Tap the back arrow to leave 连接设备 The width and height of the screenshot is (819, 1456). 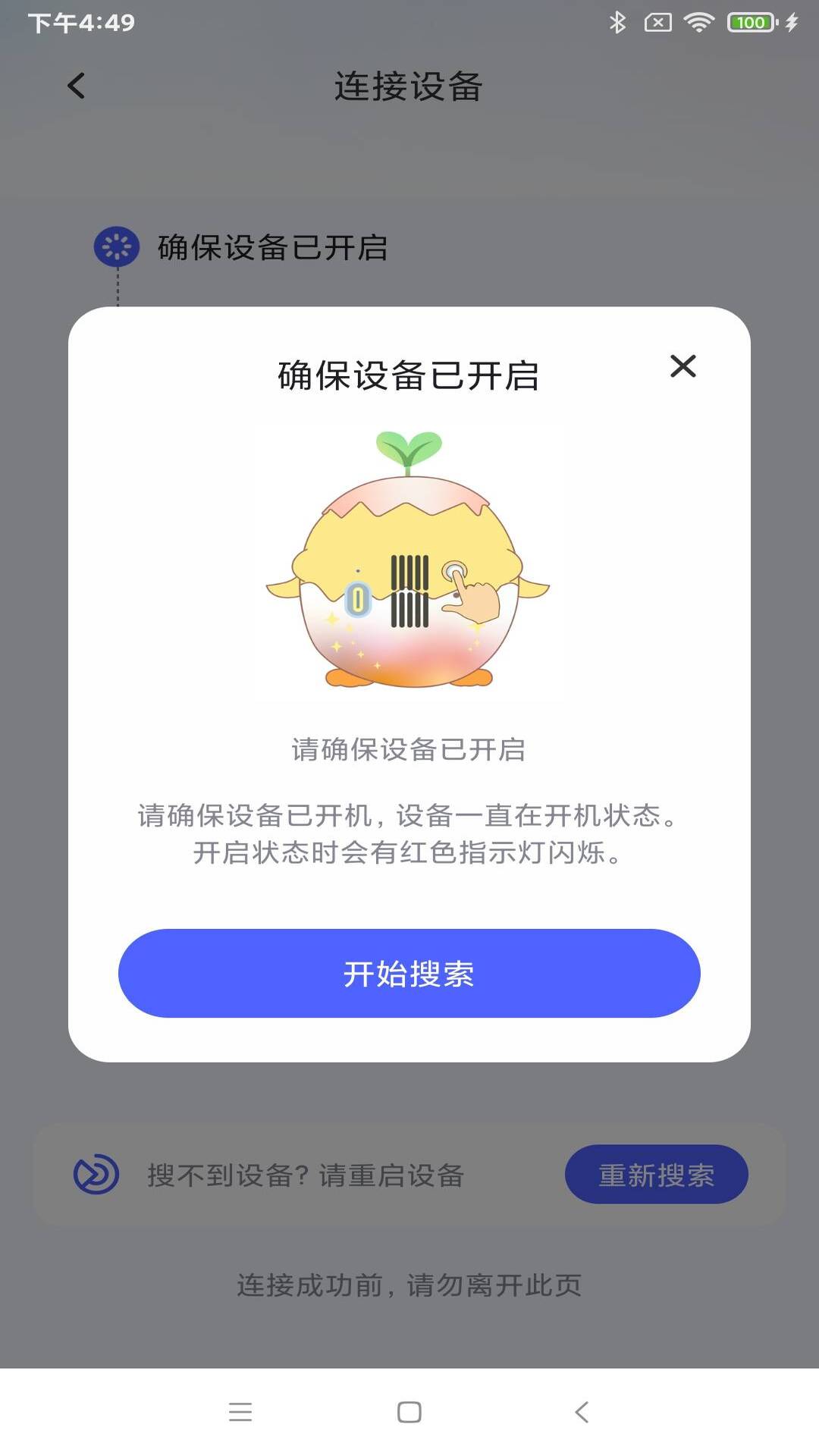point(76,86)
